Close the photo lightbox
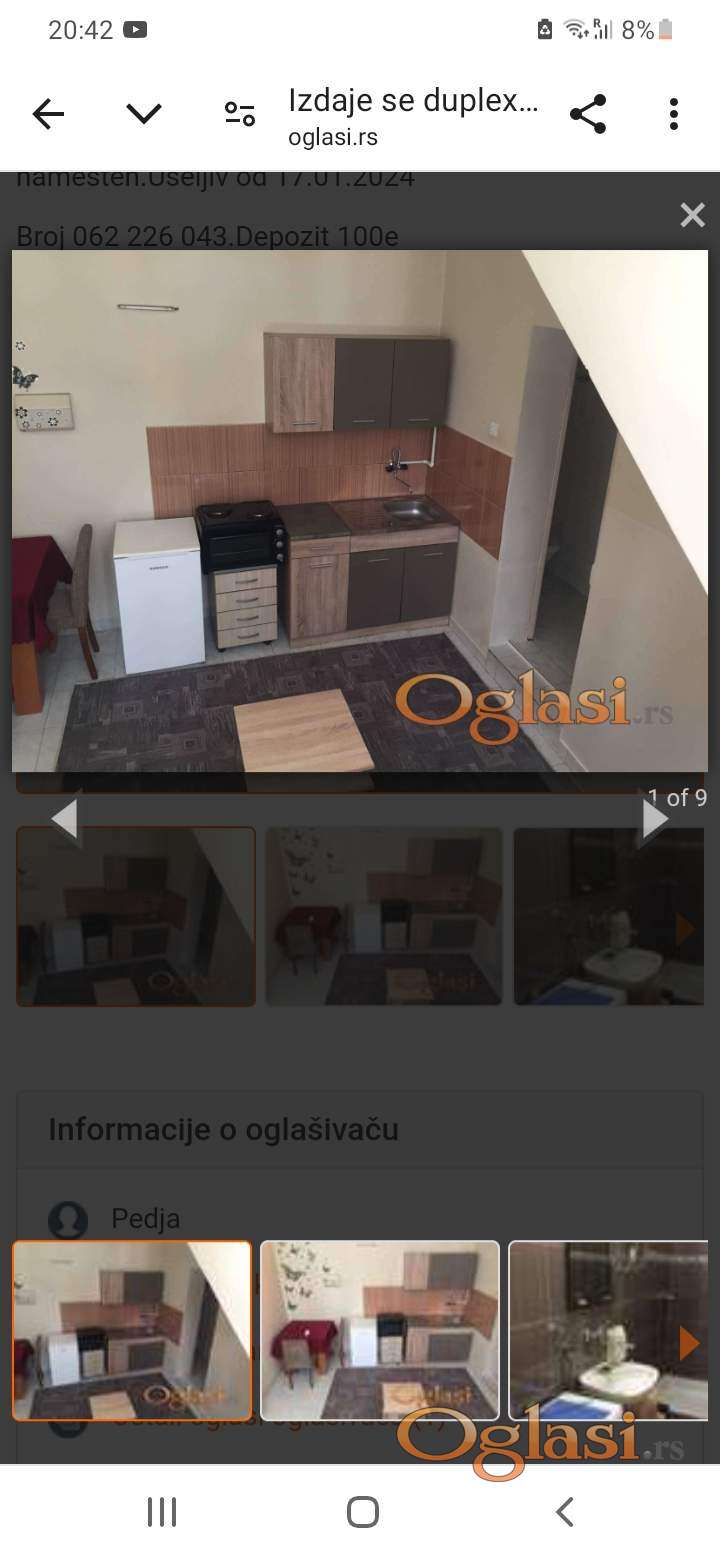The height and width of the screenshot is (1560, 720). click(x=692, y=215)
